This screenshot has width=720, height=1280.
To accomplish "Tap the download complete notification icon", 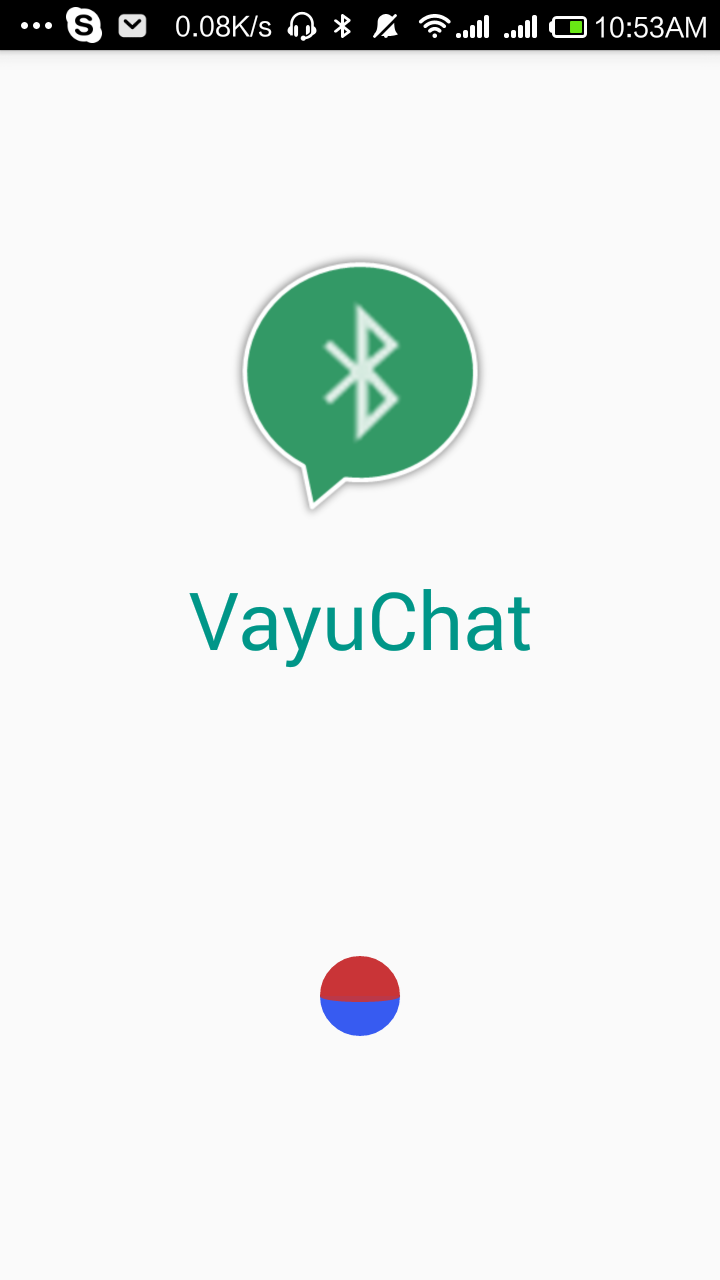I will 133,25.
